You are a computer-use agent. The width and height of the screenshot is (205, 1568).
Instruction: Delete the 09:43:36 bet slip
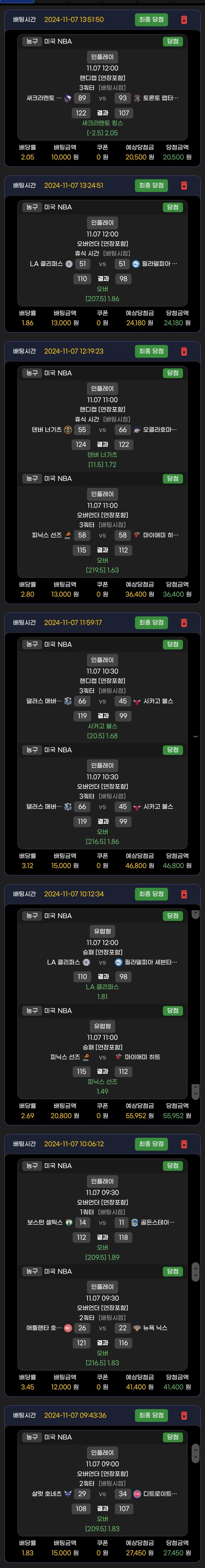pyautogui.click(x=184, y=1416)
